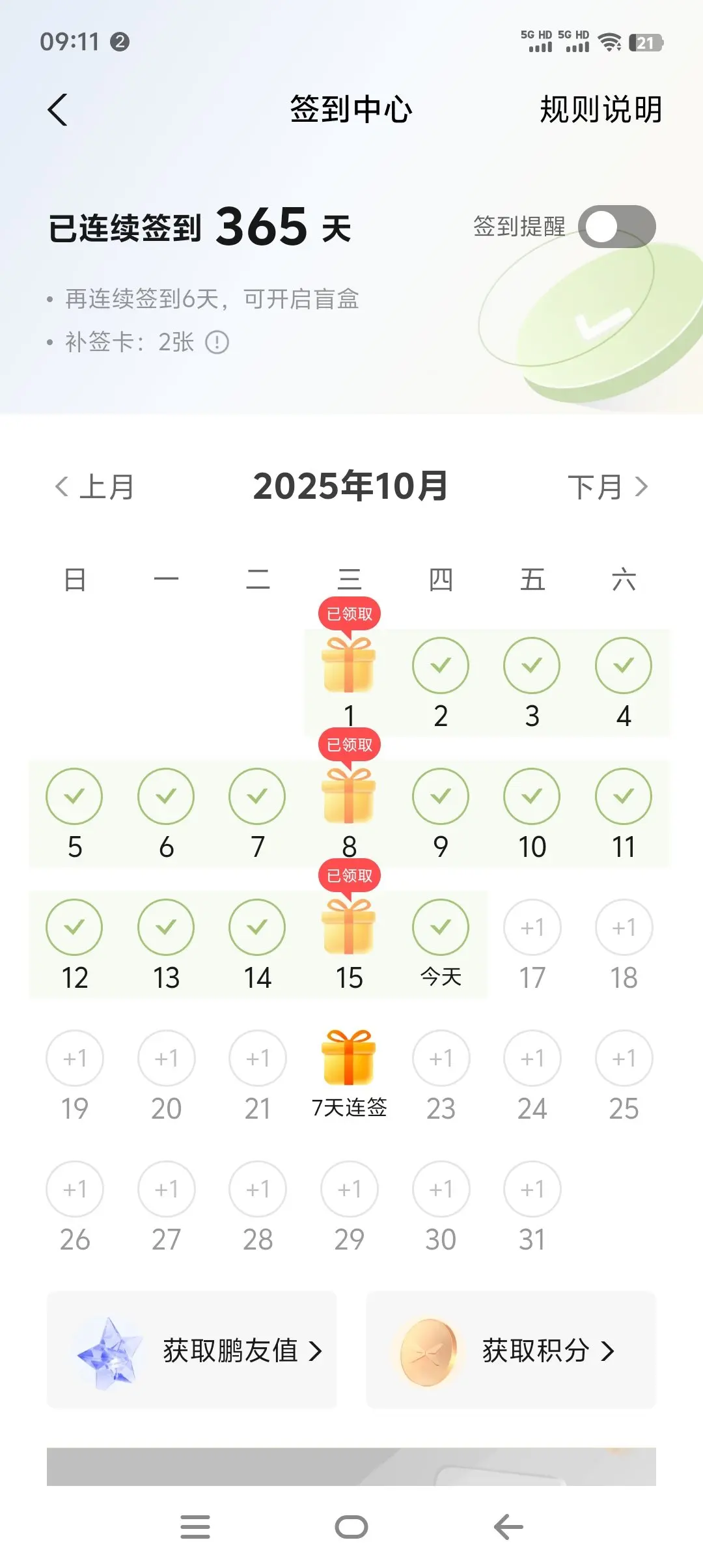Toggle the 签到提醒 reminder switch
Viewport: 703px width, 1568px height.
616,227
